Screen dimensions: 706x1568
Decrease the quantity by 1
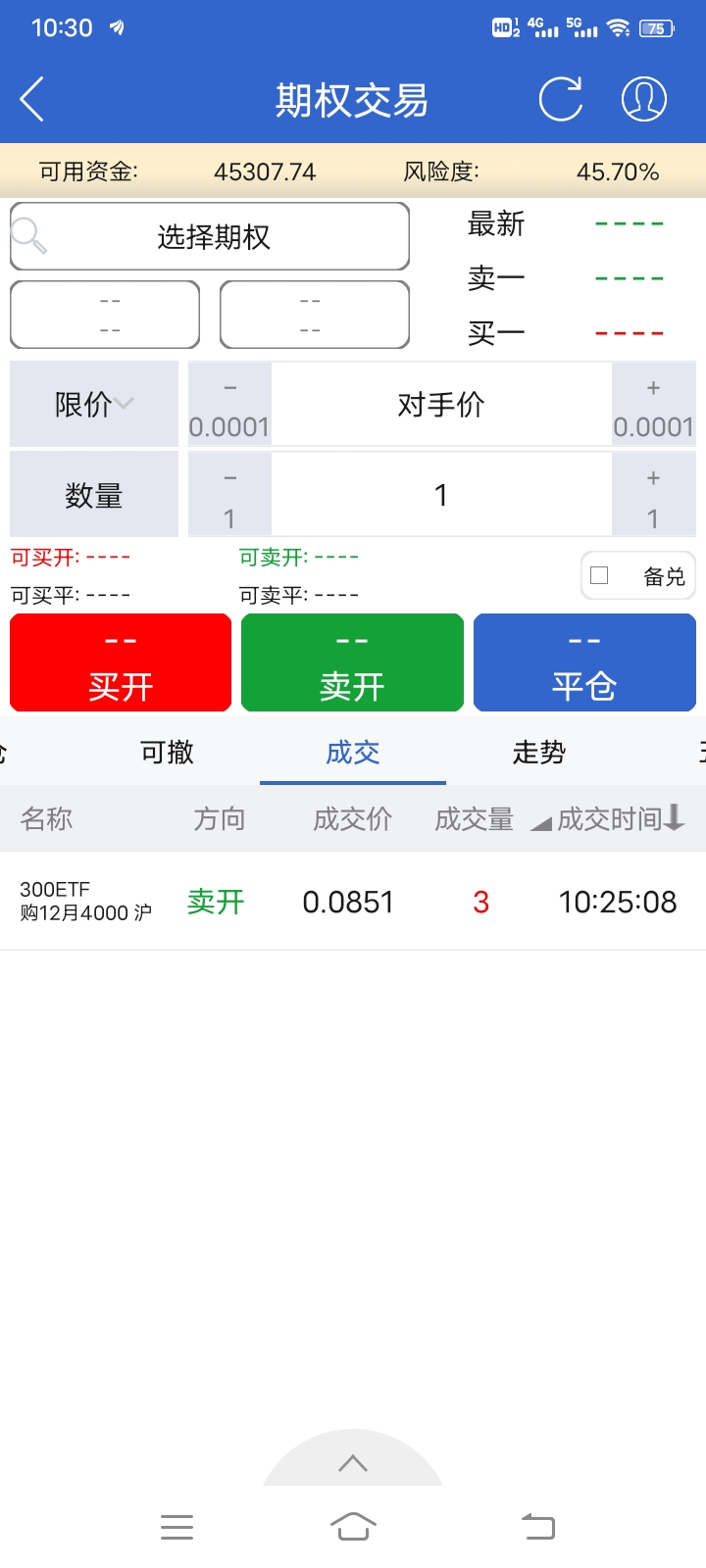[x=229, y=495]
